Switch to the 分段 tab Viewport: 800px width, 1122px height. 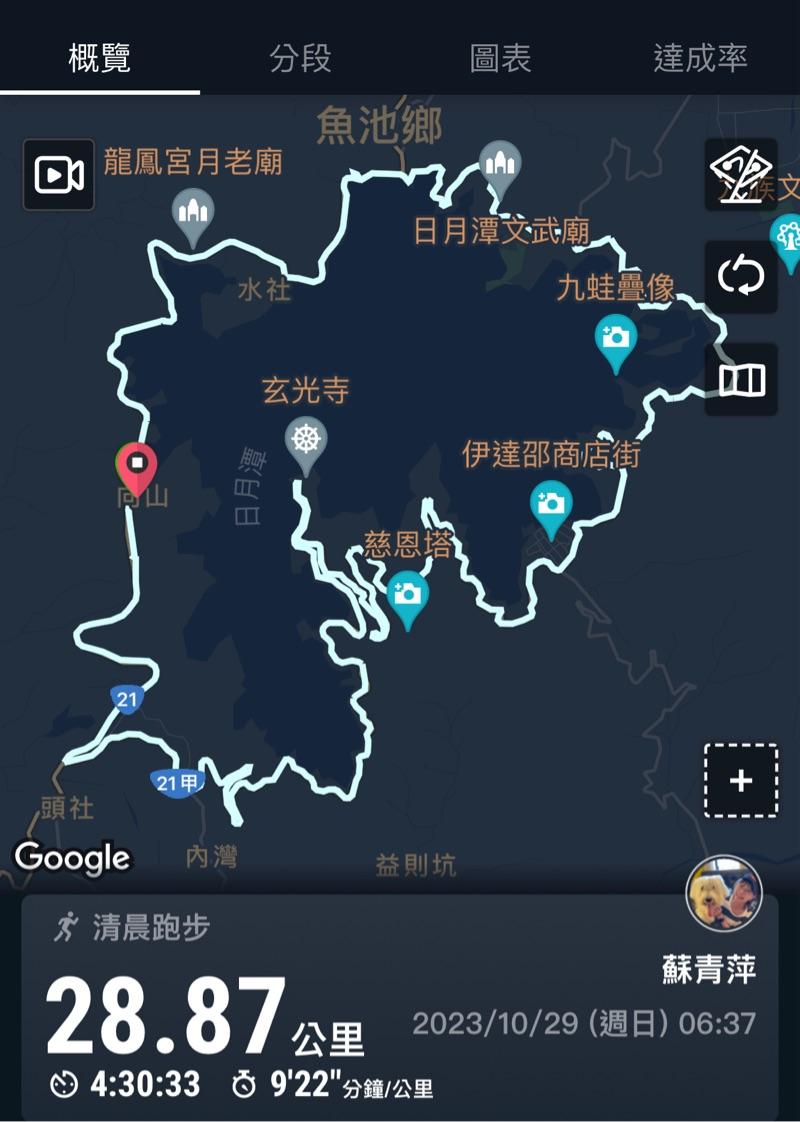click(300, 58)
